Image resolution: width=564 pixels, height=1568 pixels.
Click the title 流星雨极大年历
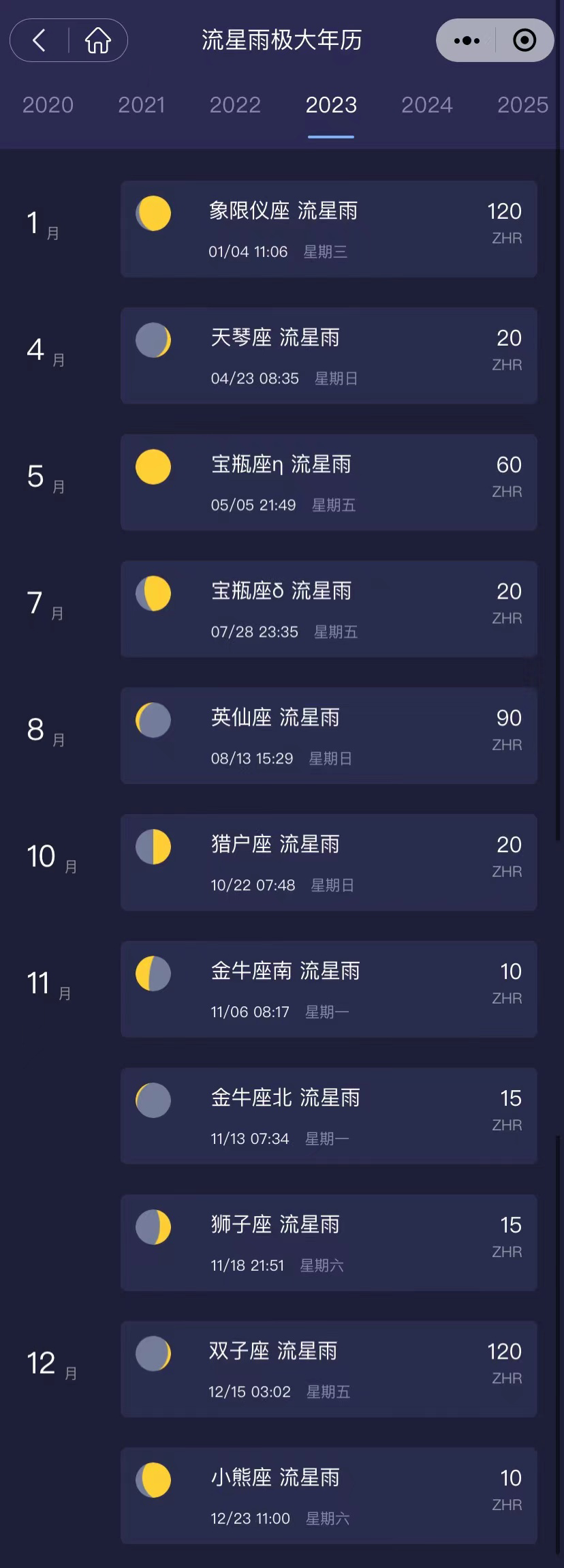click(x=282, y=40)
